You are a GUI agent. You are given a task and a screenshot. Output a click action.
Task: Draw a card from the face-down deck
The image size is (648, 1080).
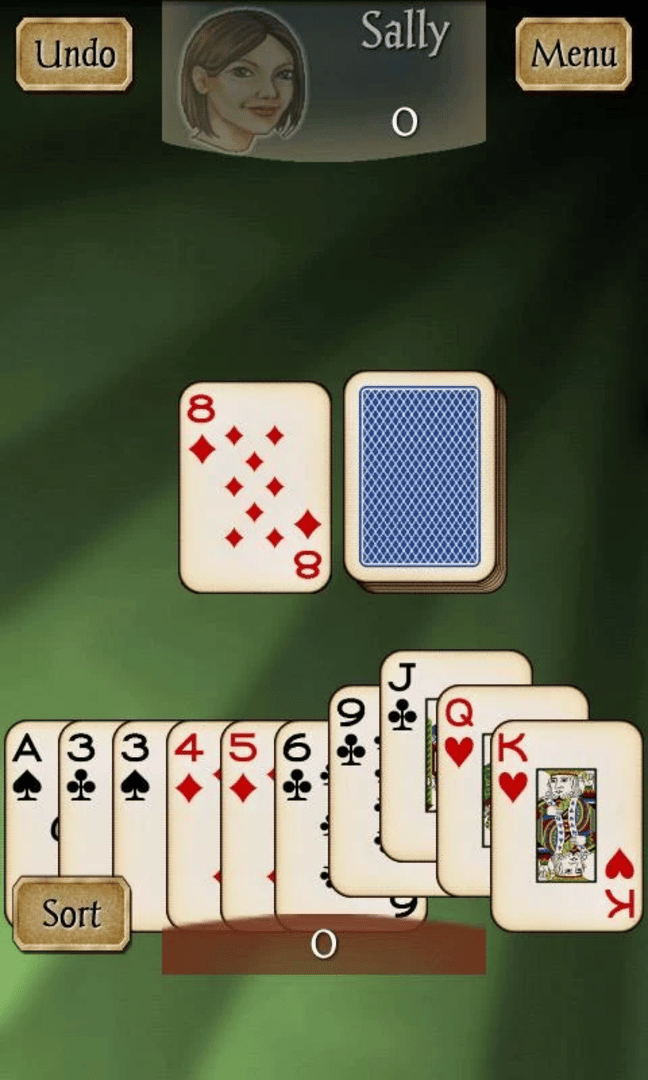(421, 478)
